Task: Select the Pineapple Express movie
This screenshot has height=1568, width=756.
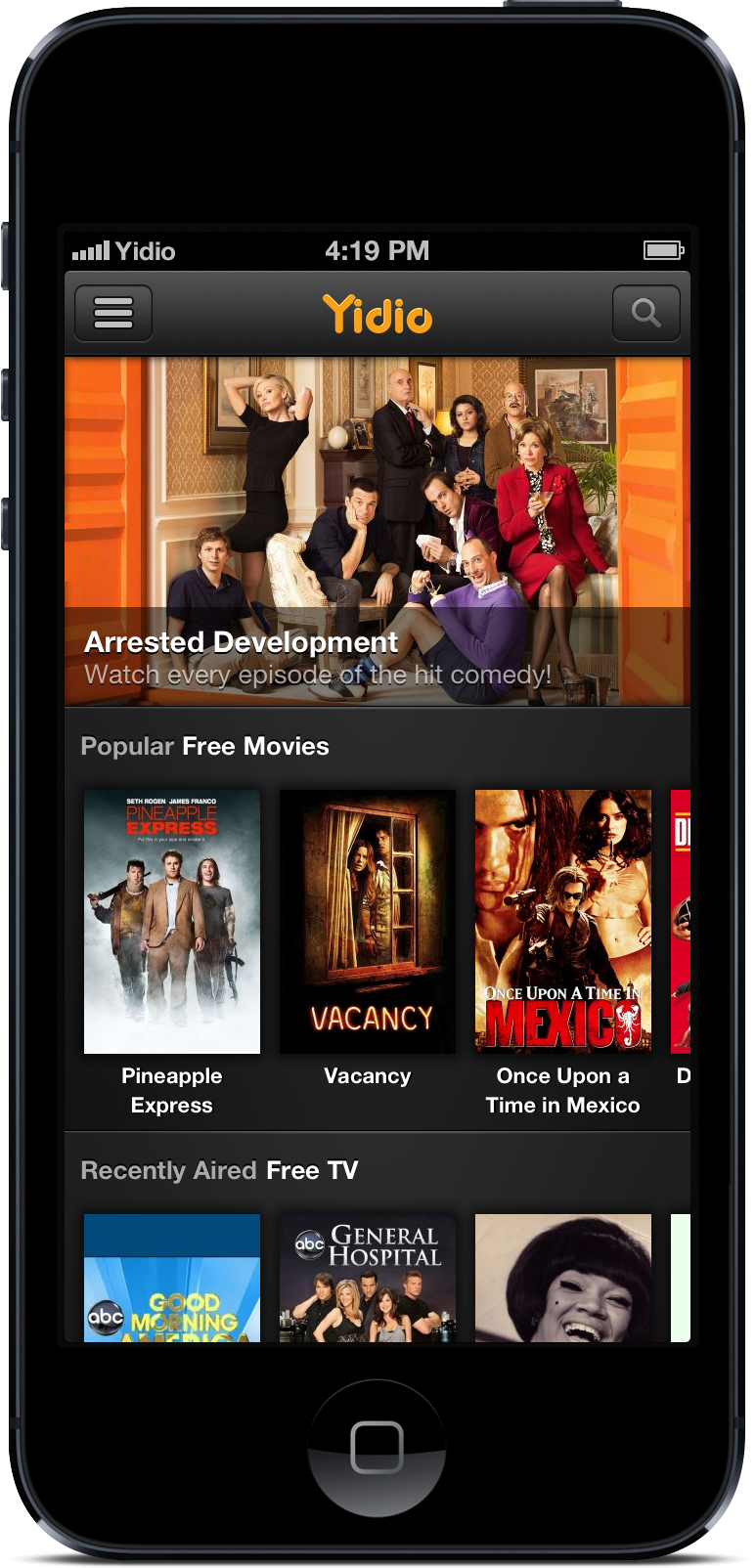Action: pyautogui.click(x=172, y=922)
